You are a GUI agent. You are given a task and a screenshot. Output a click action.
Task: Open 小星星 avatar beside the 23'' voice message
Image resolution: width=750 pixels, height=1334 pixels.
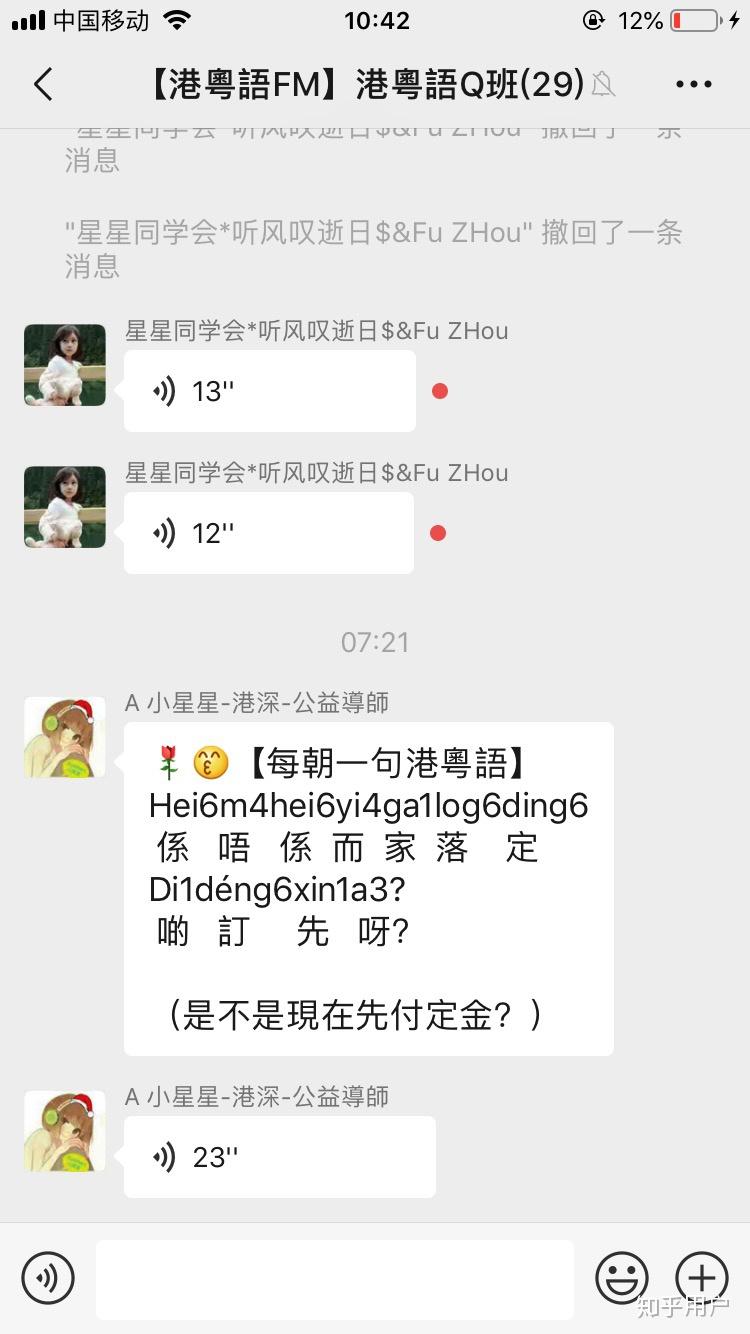pos(65,1131)
